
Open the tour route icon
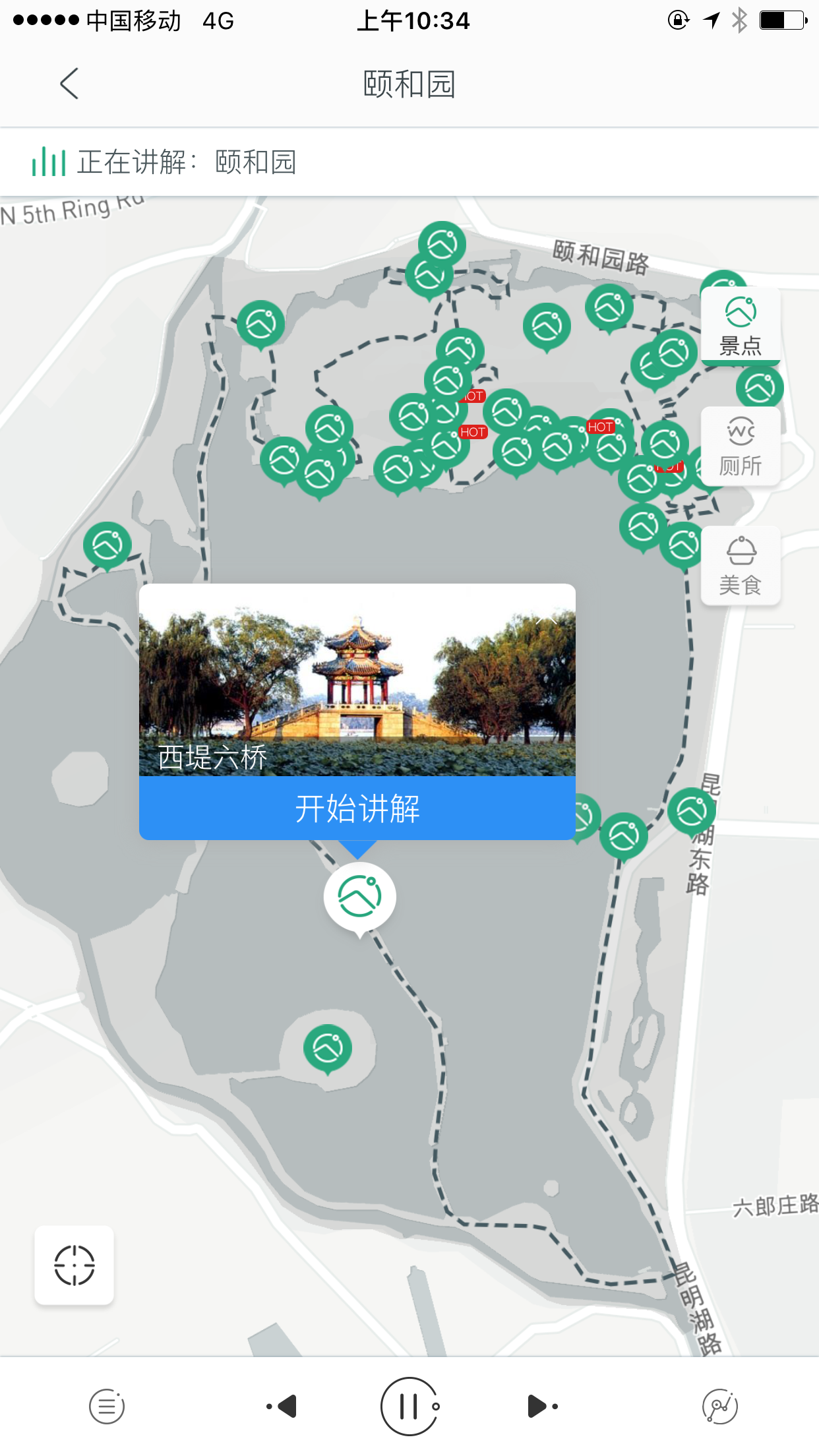tap(720, 1407)
